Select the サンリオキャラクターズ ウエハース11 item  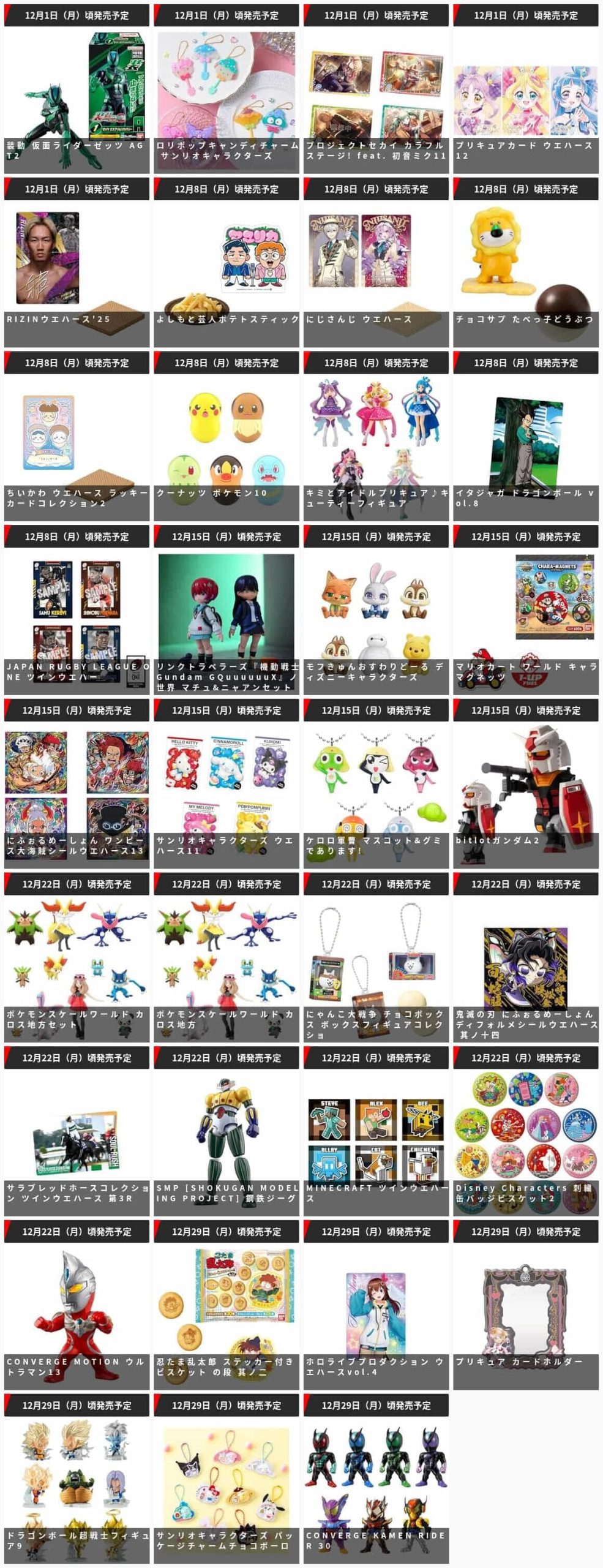point(226,794)
